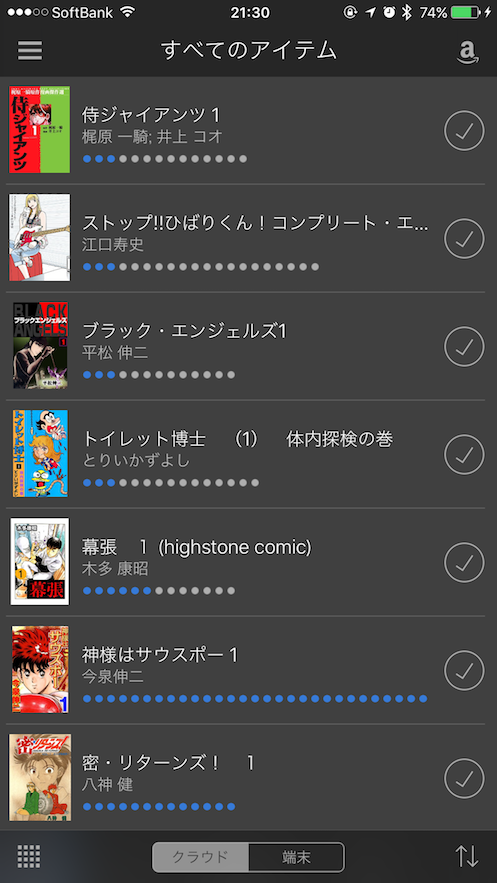This screenshot has height=883, width=497.
Task: Switch to grid view
Action: coord(29,857)
